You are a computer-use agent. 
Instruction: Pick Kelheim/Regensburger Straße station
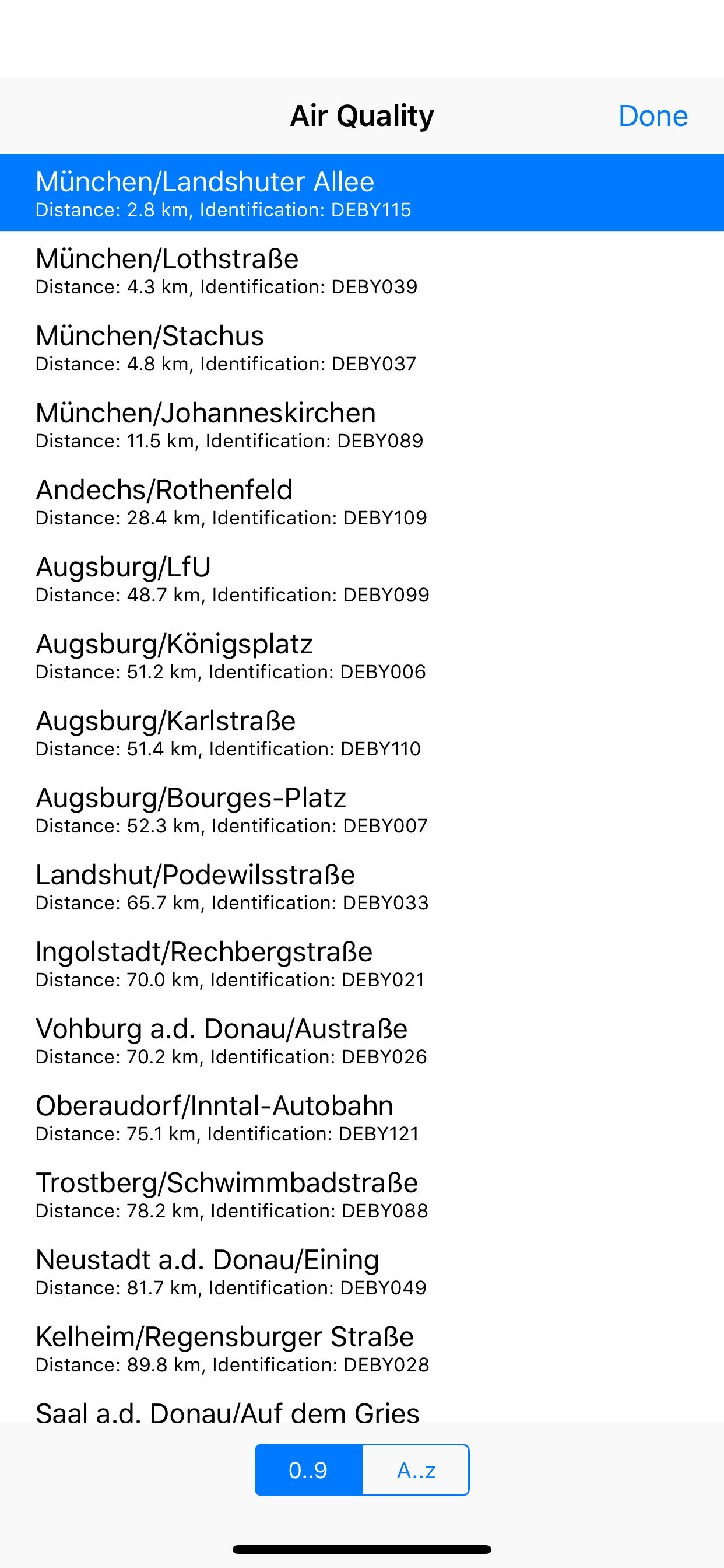pos(362,1347)
